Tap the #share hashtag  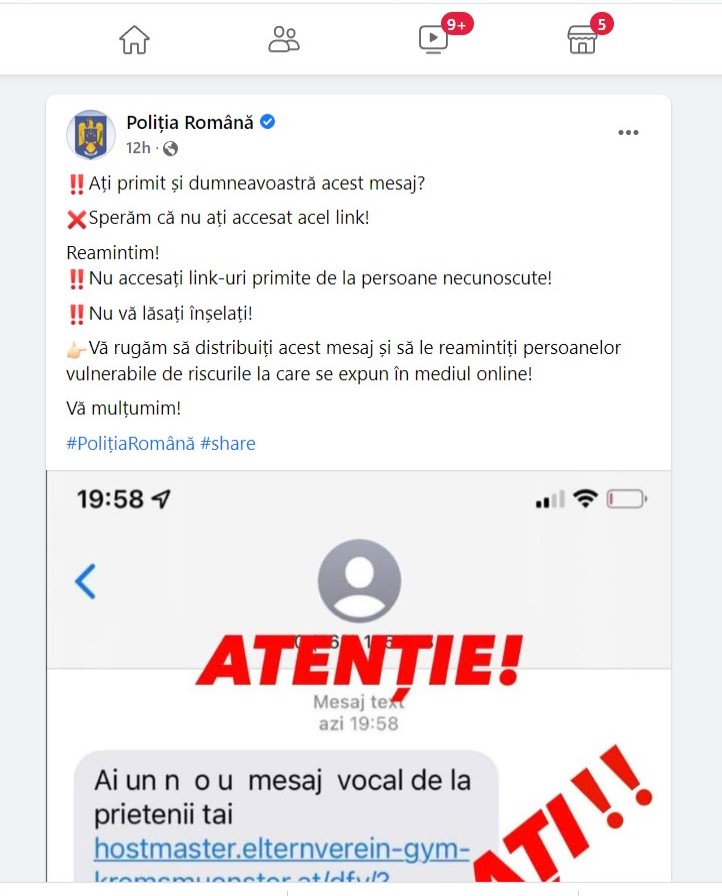click(x=228, y=443)
